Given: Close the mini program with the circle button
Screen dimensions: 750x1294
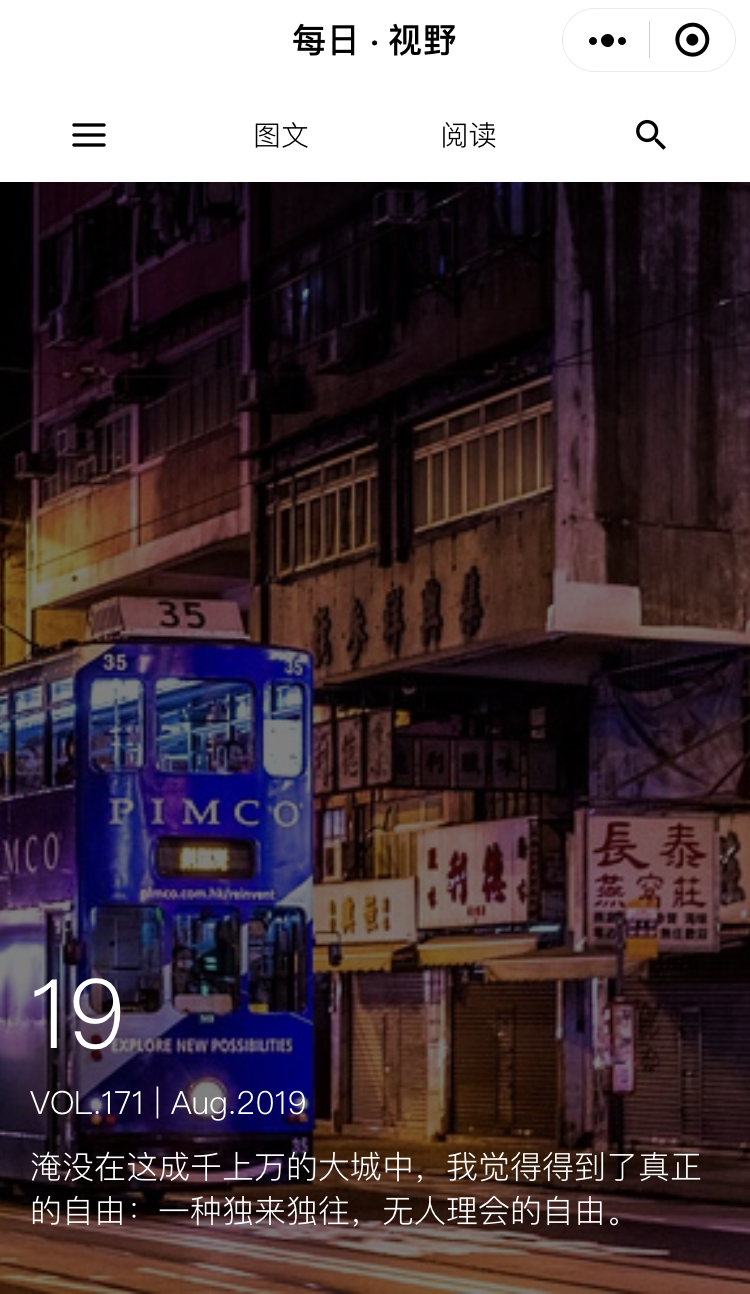Looking at the screenshot, I should click(x=692, y=41).
